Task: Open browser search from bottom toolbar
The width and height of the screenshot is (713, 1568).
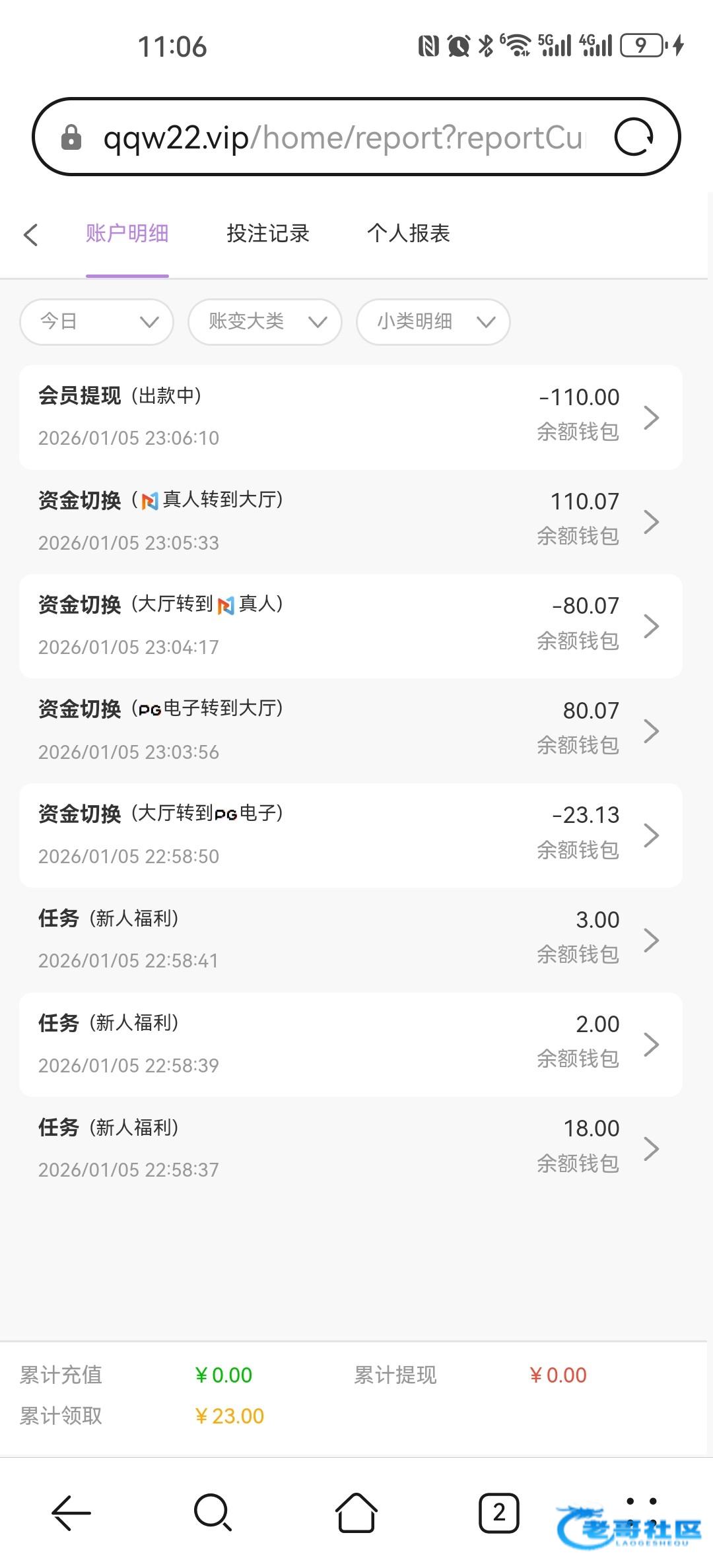Action: tap(213, 1513)
